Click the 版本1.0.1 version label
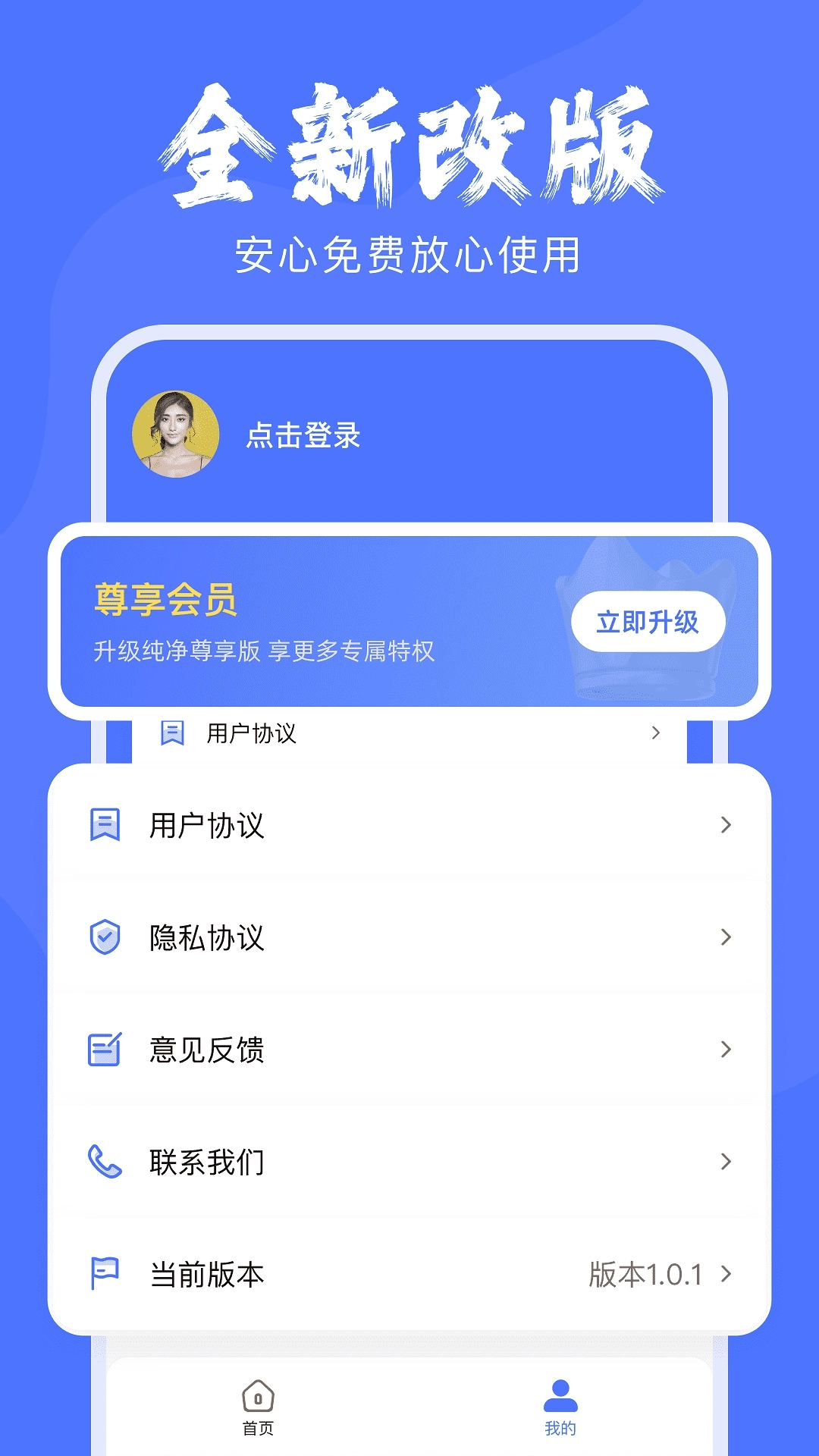The image size is (819, 1456). pos(648,1272)
